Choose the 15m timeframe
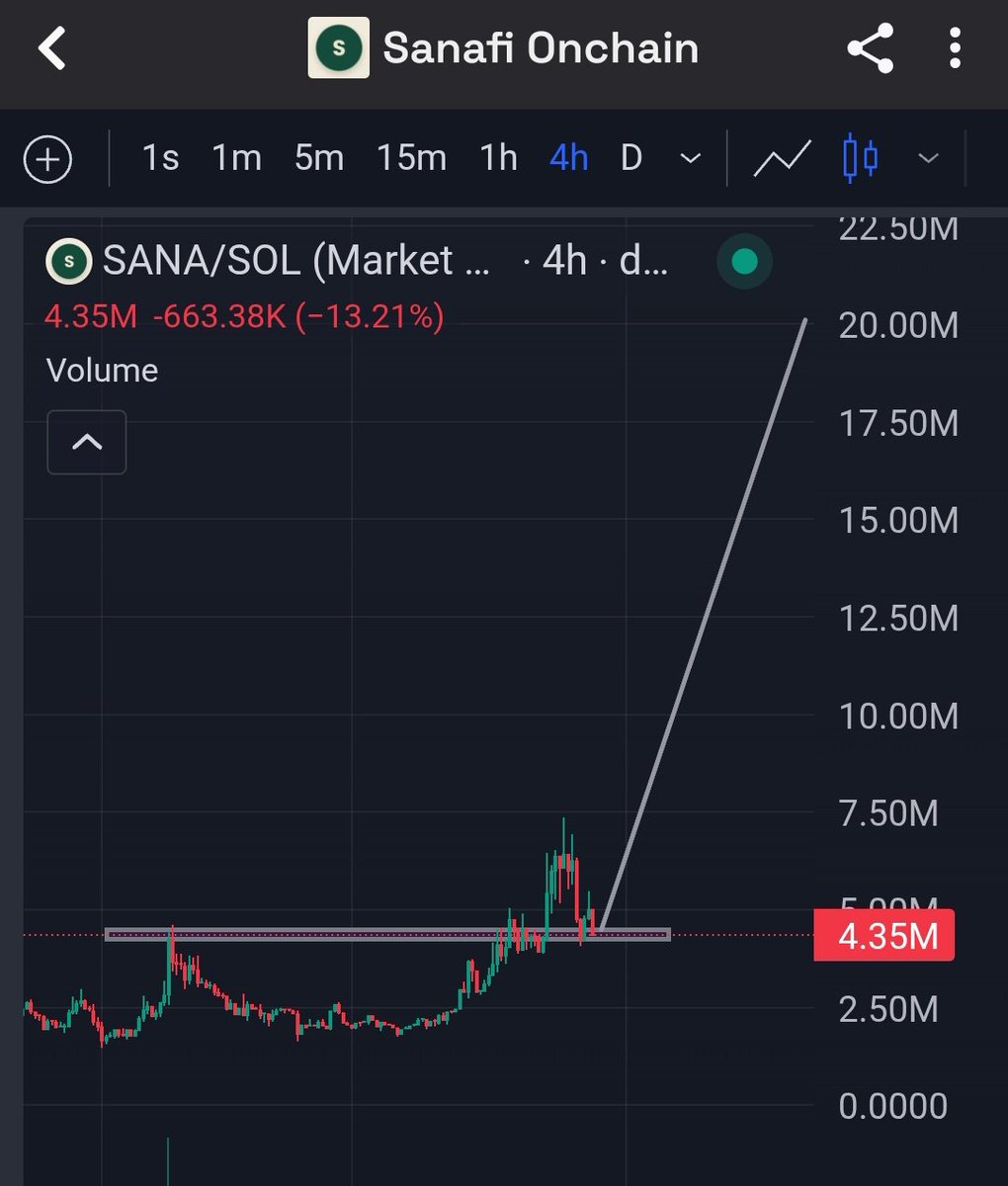 point(411,158)
